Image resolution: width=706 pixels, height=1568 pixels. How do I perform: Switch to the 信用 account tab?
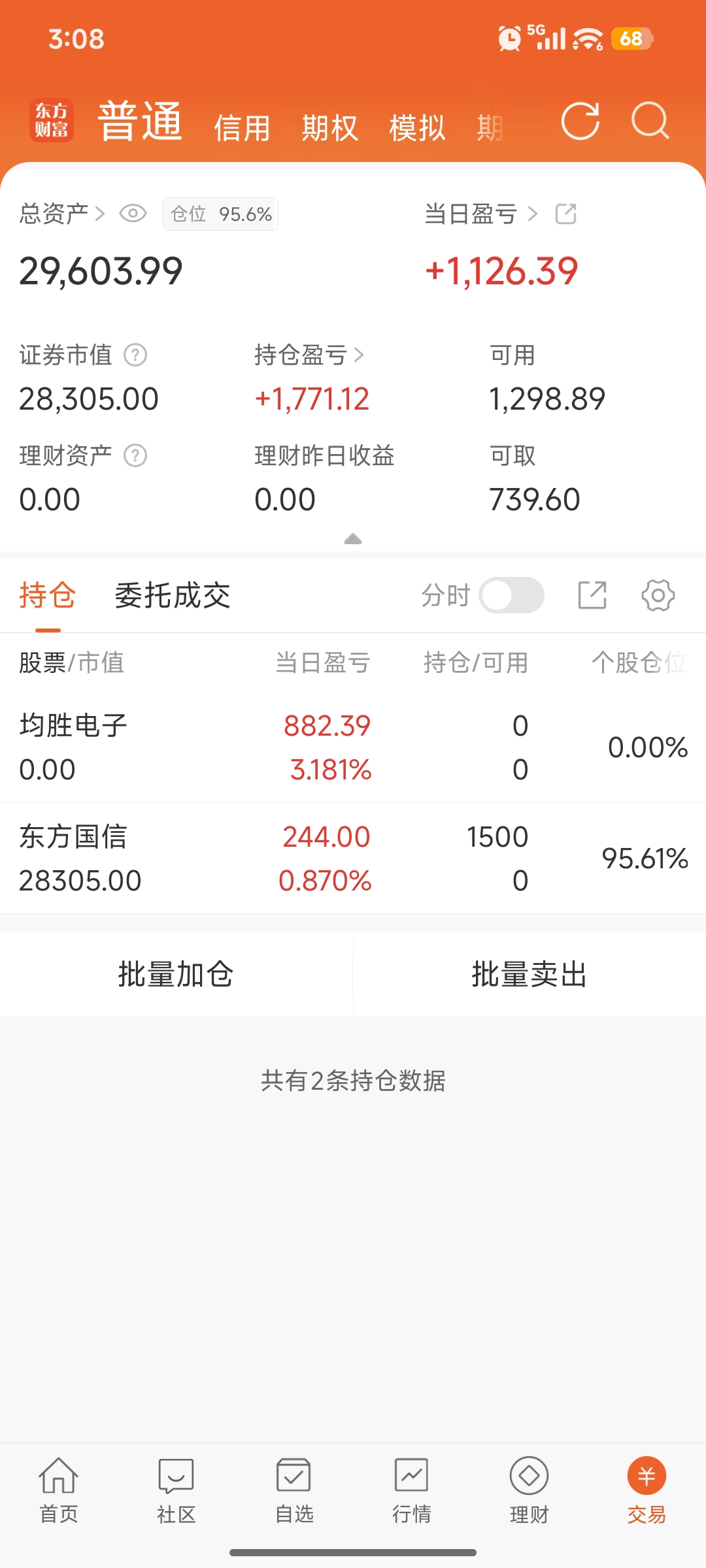tap(243, 127)
